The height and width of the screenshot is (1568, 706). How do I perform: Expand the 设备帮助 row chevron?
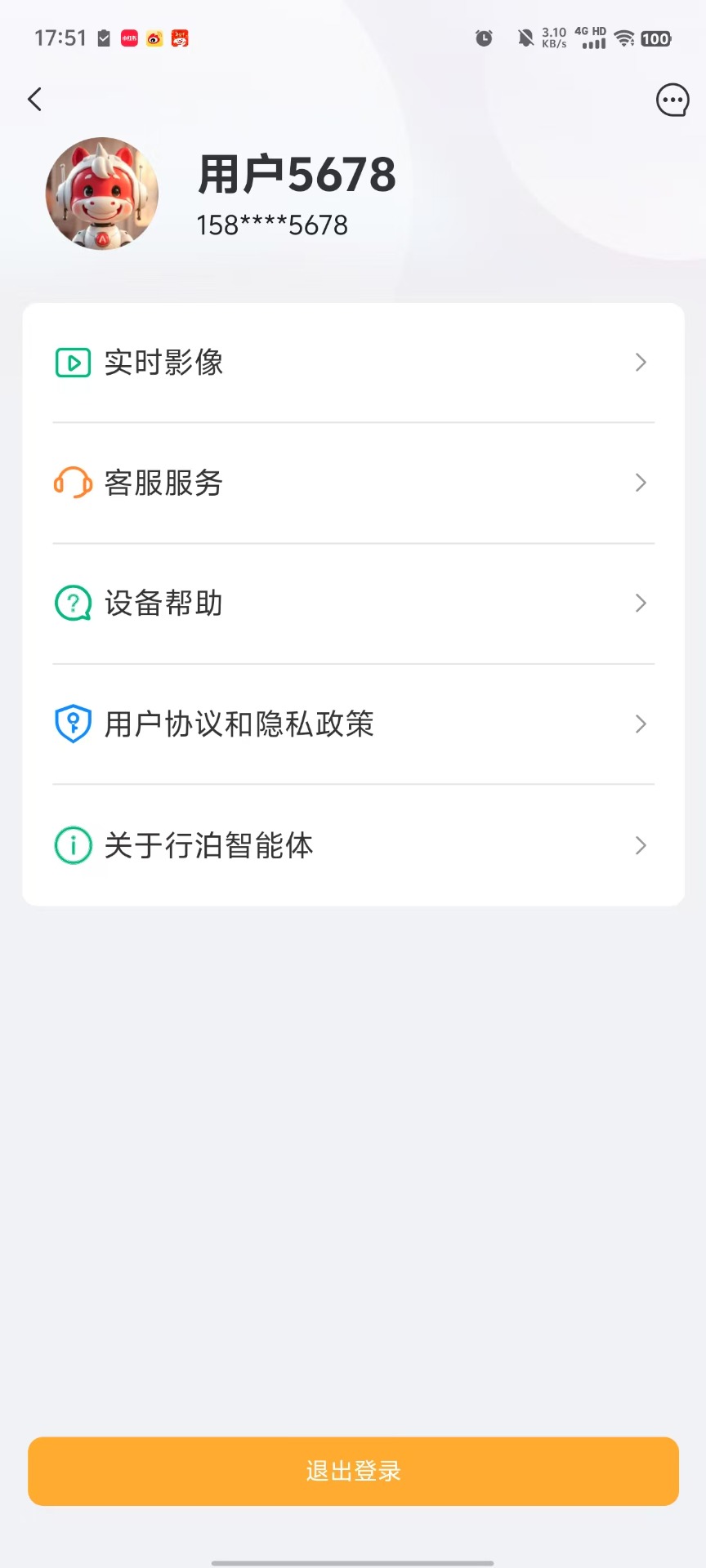[641, 604]
